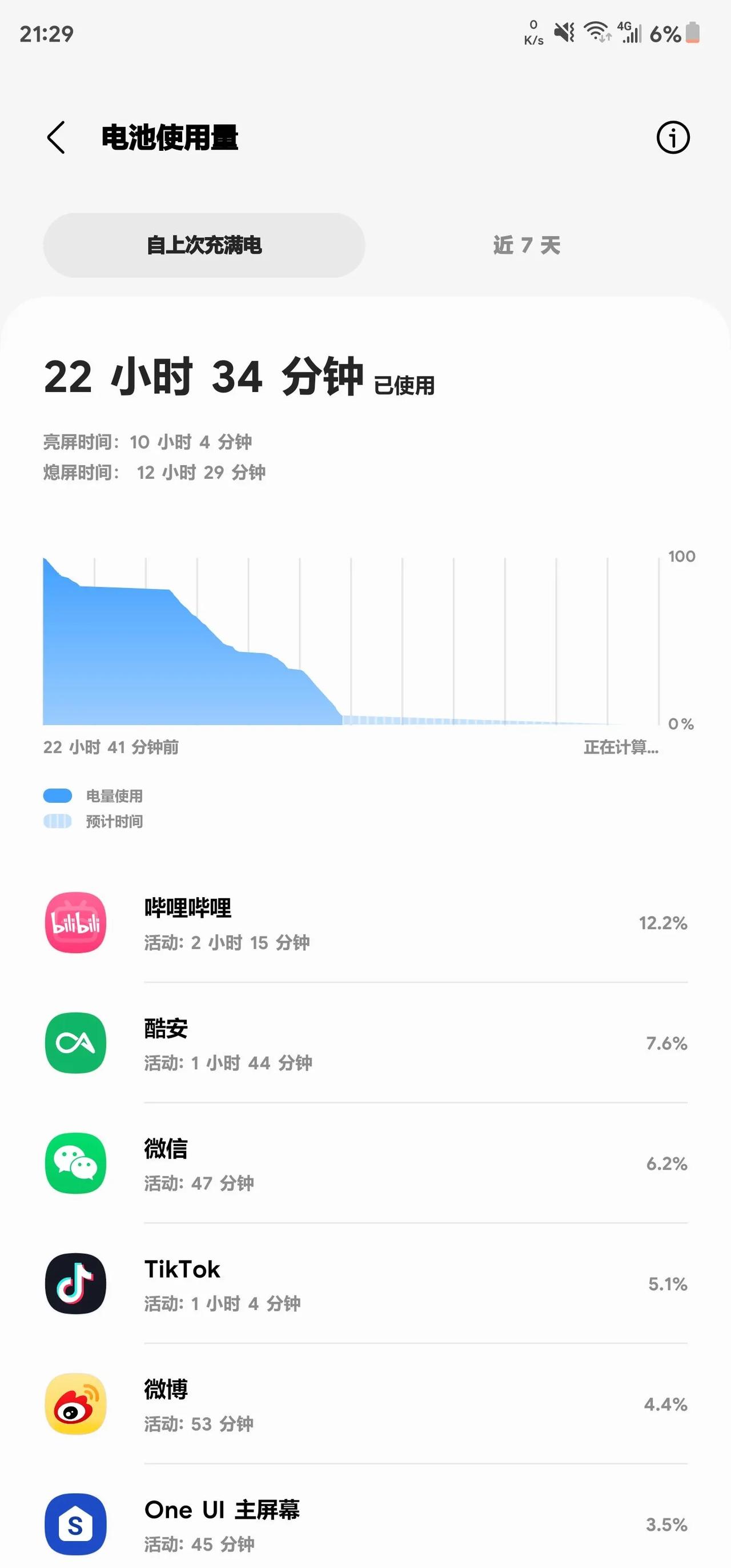731x1568 pixels.
Task: Open the battery usage info icon
Action: tap(673, 138)
